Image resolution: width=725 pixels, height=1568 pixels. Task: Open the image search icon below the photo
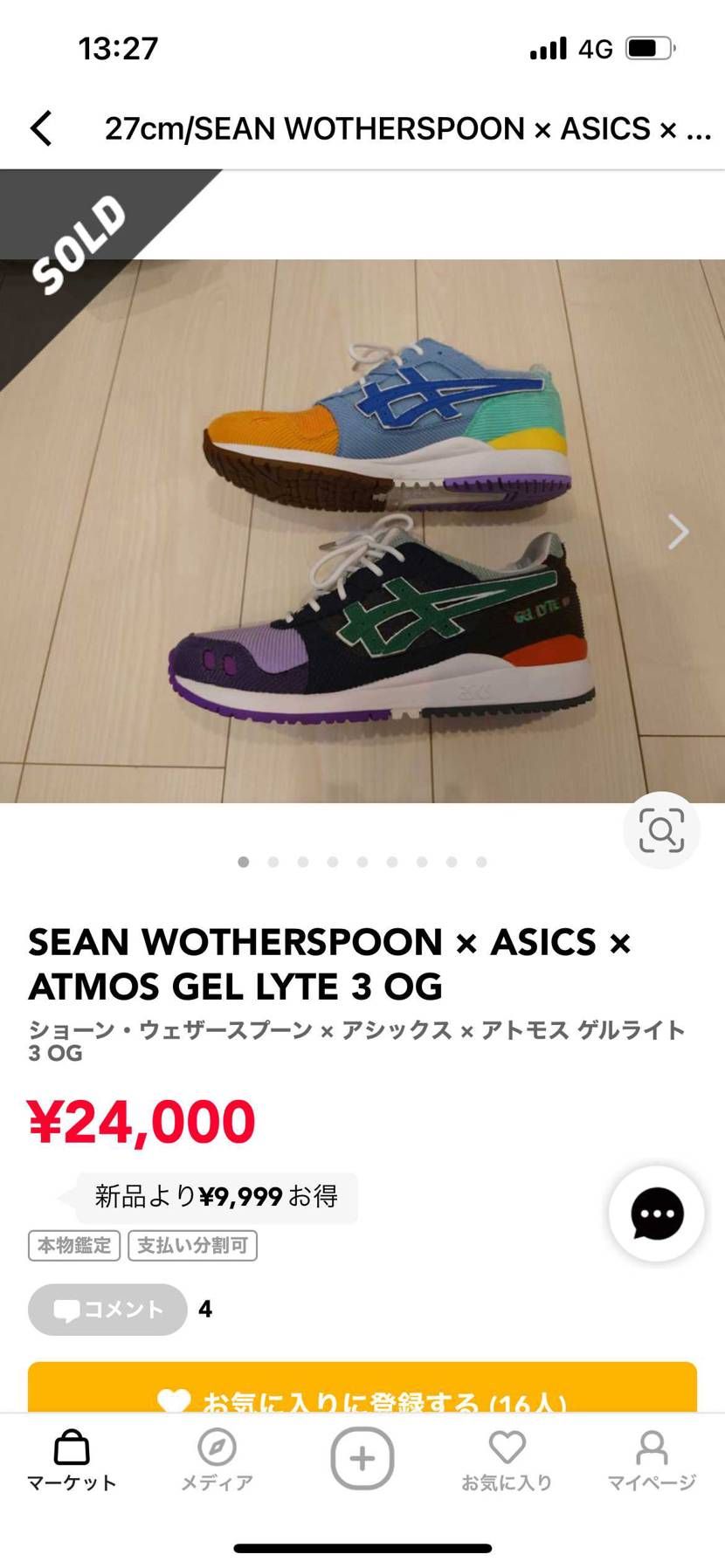pyautogui.click(x=660, y=830)
